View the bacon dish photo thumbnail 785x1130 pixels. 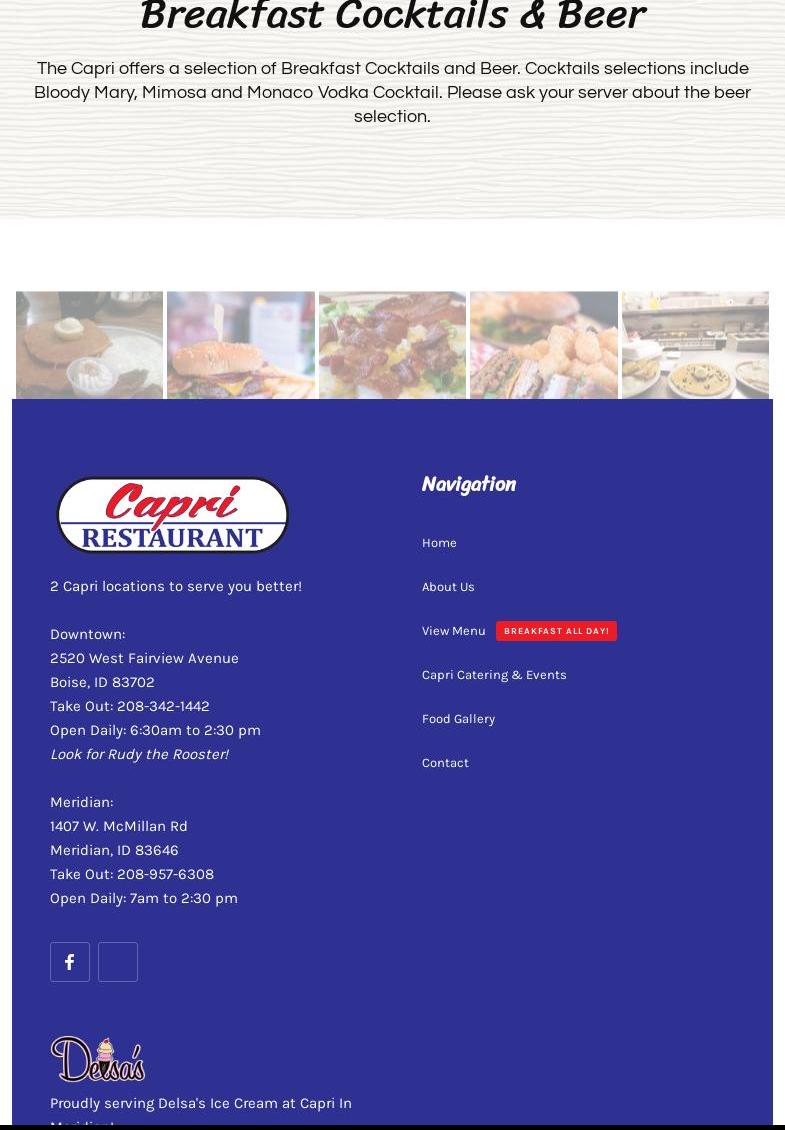click(392, 345)
